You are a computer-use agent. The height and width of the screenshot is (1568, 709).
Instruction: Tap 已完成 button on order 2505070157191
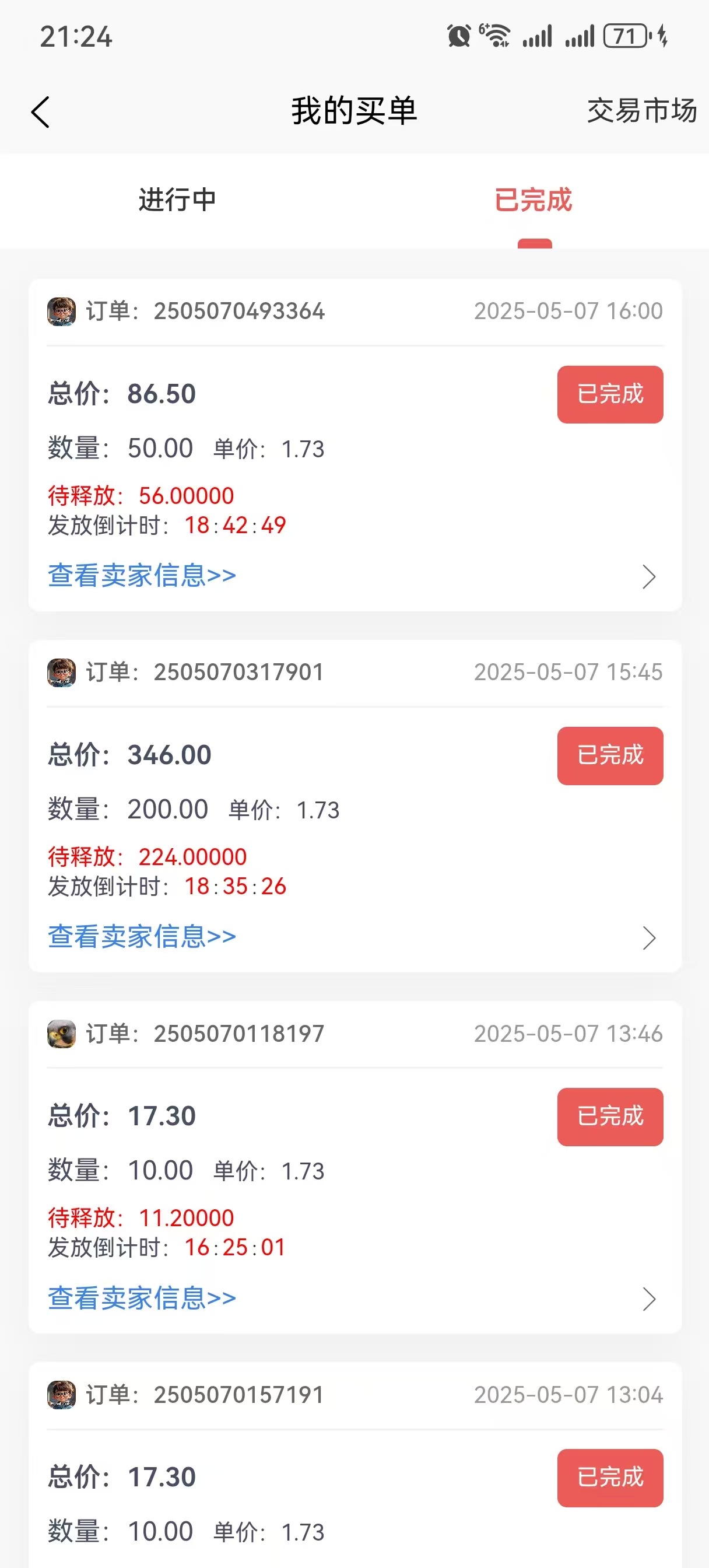point(610,1478)
